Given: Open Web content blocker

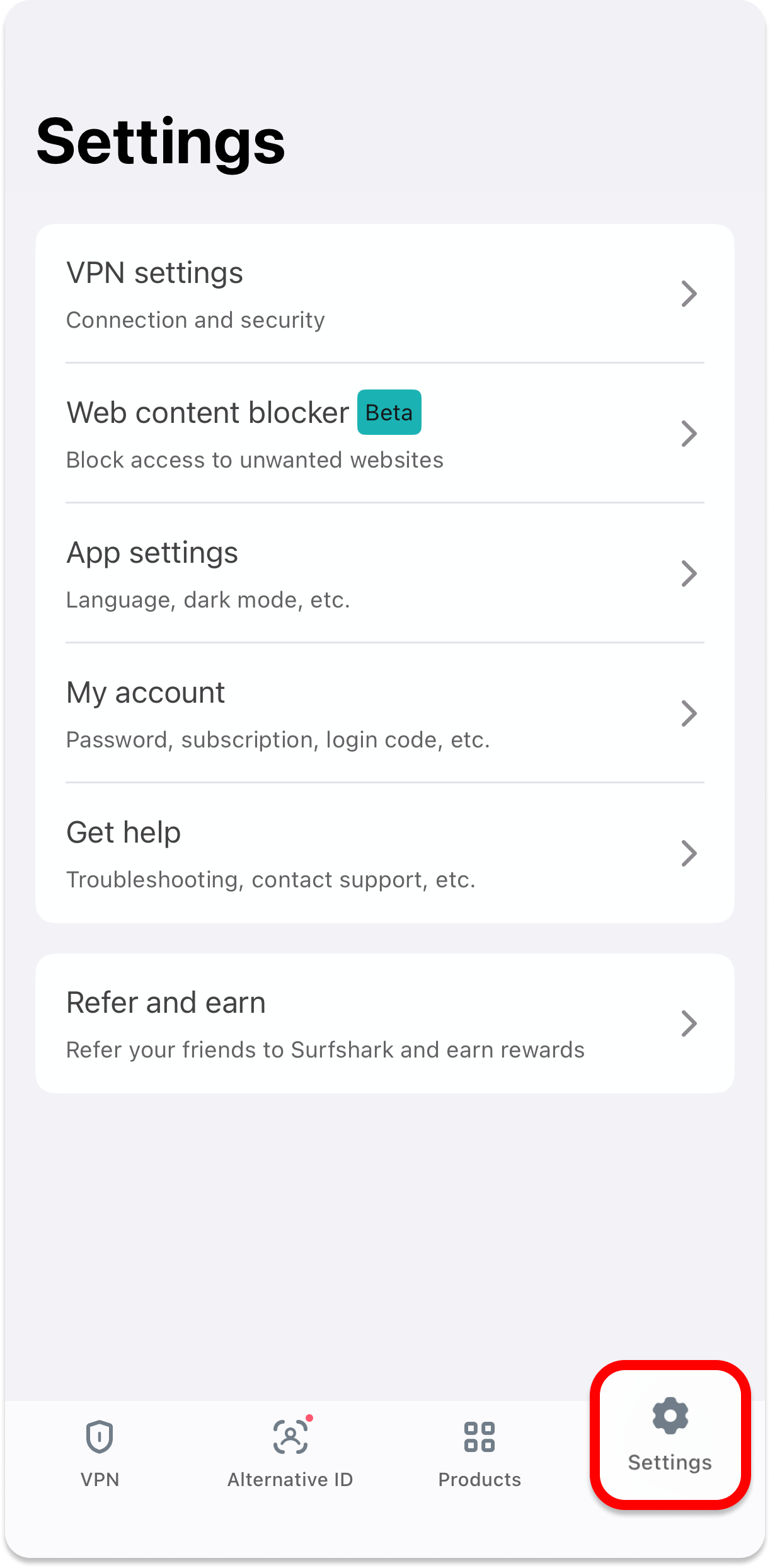Looking at the screenshot, I should click(384, 434).
